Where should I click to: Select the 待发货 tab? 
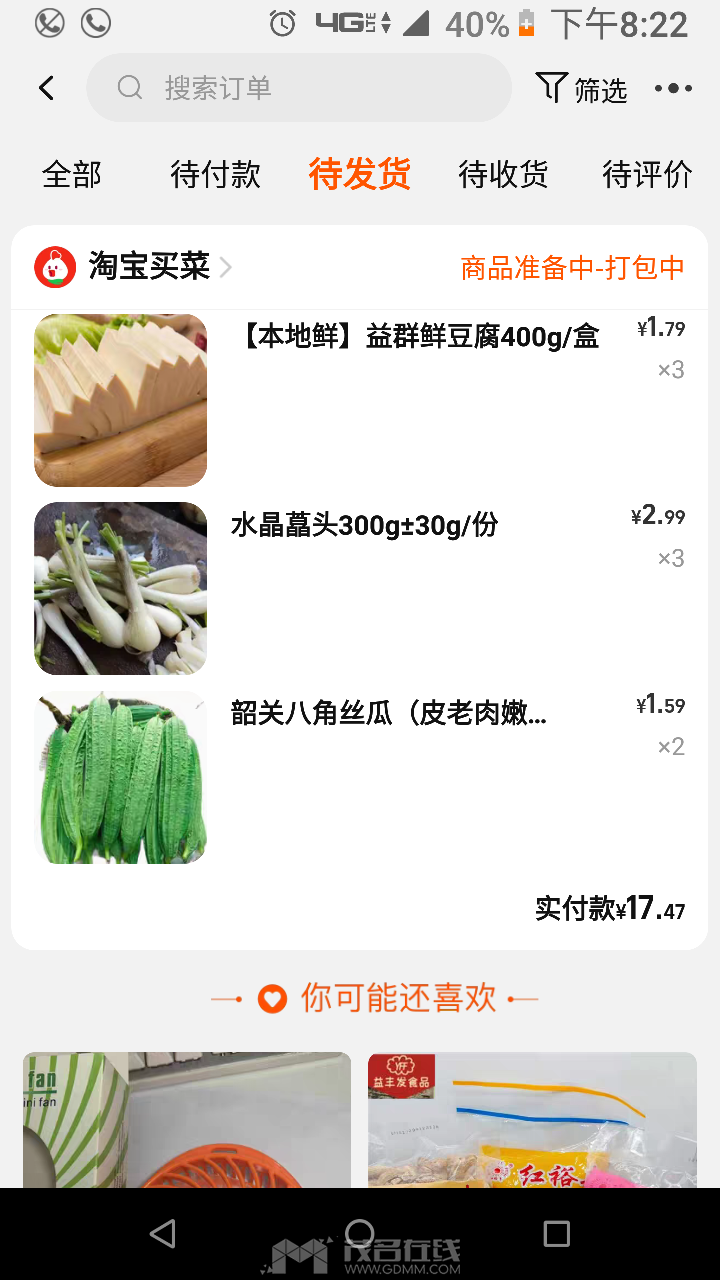click(x=360, y=174)
